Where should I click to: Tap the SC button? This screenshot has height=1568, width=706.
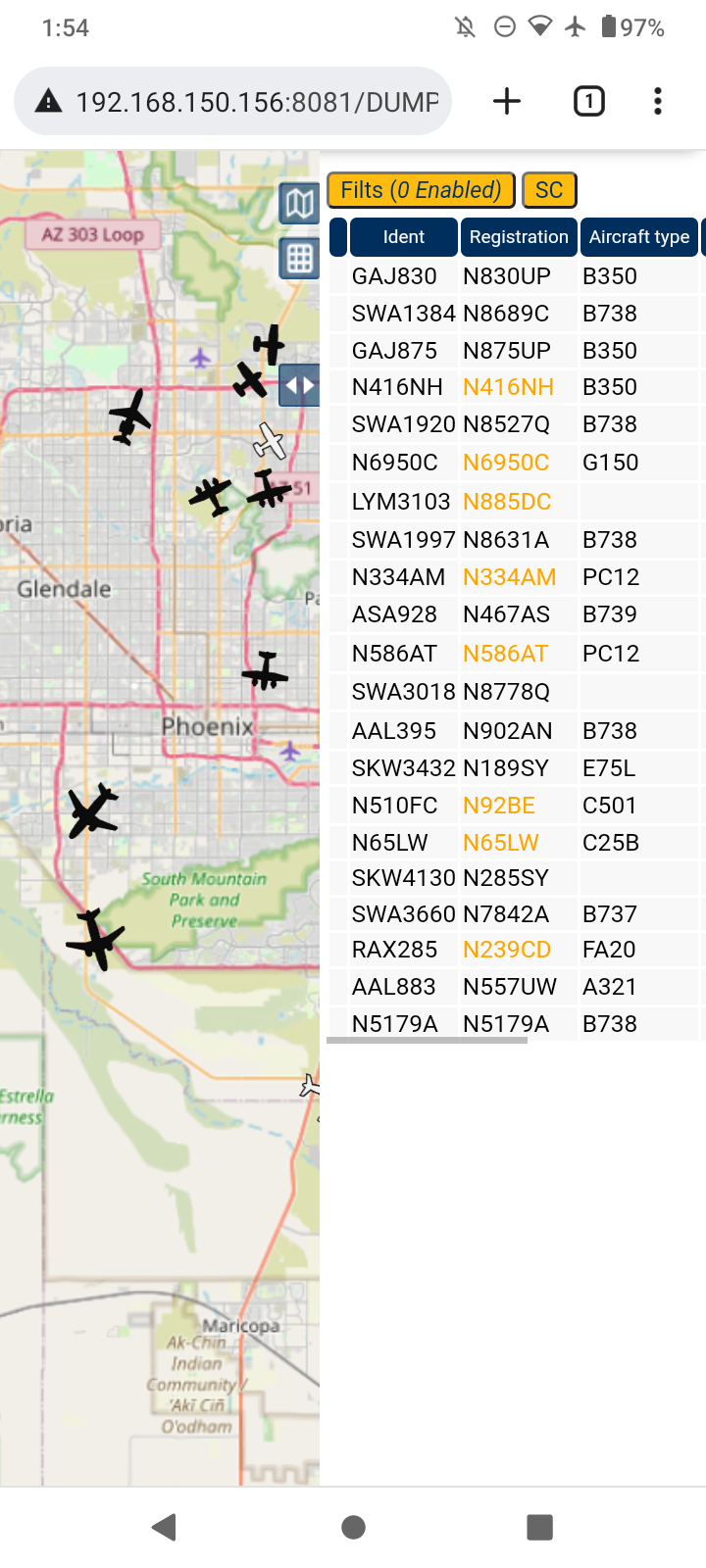[549, 190]
